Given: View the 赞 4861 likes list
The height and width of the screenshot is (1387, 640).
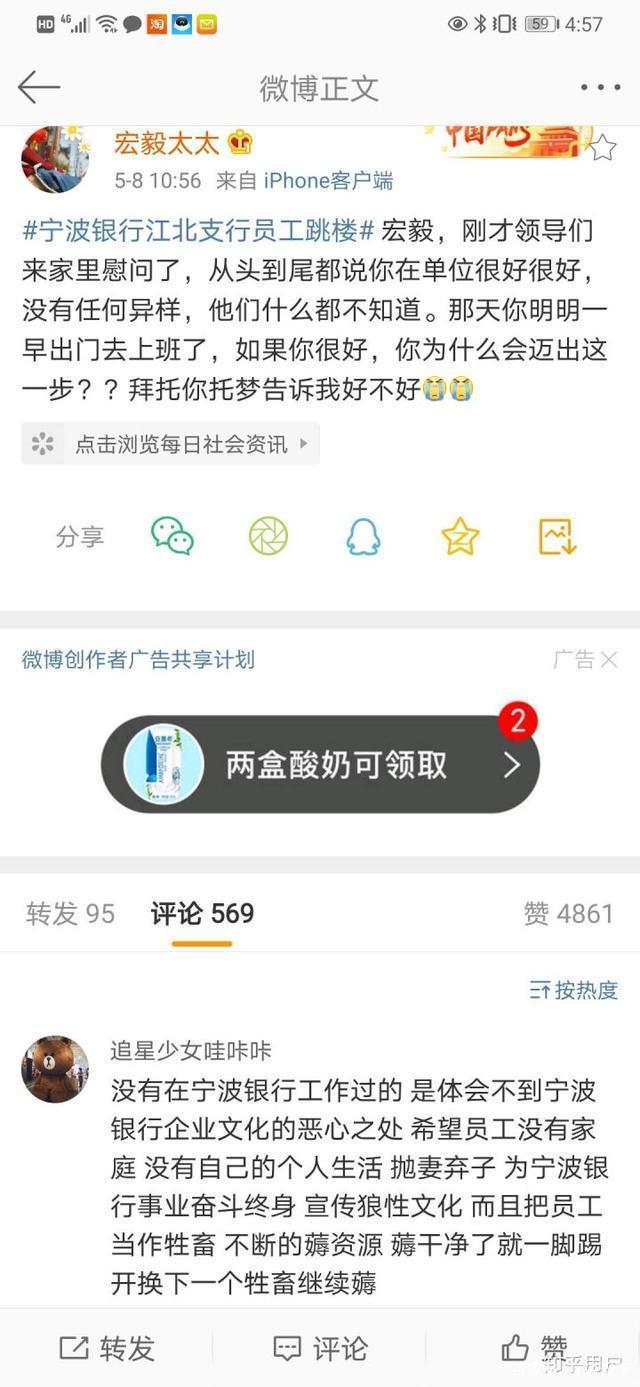Looking at the screenshot, I should coord(568,913).
